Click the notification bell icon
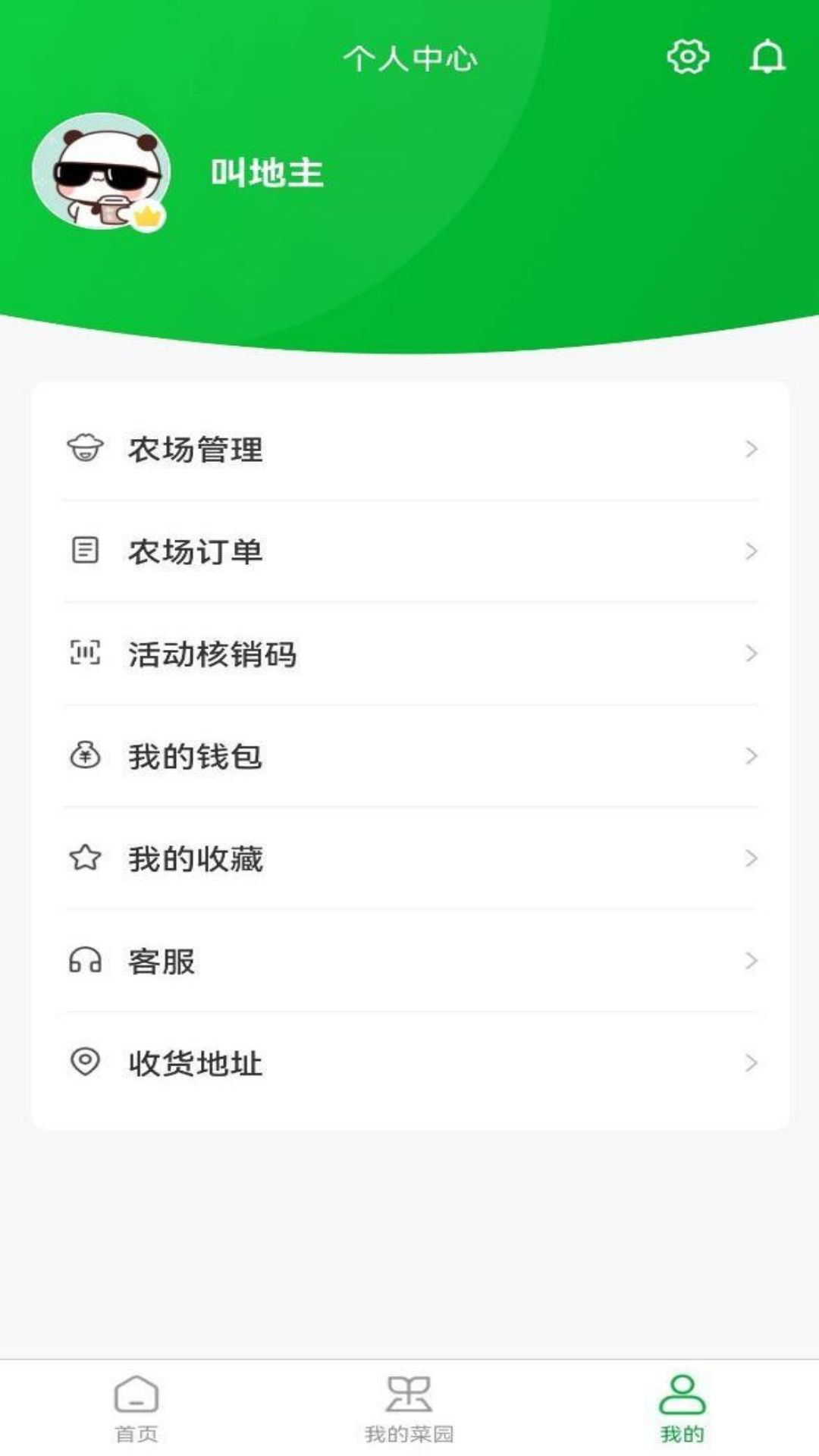This screenshot has width=819, height=1456. pos(768,55)
